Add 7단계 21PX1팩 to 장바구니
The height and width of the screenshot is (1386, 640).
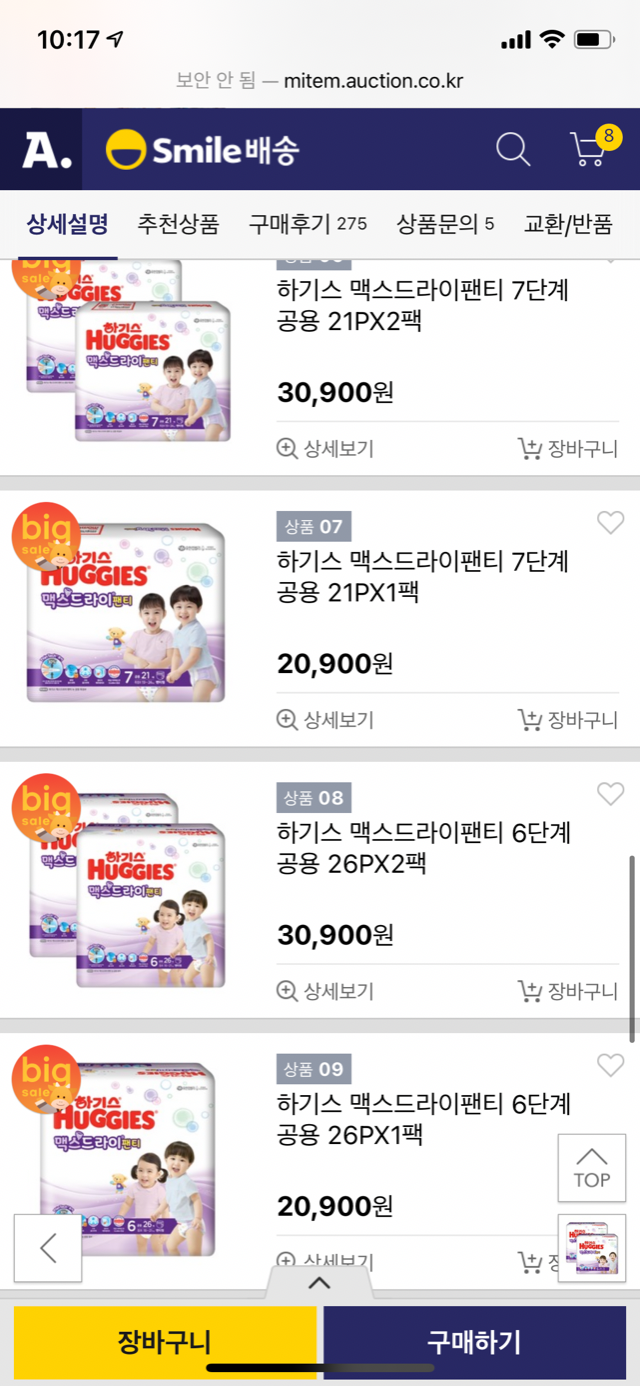click(567, 720)
